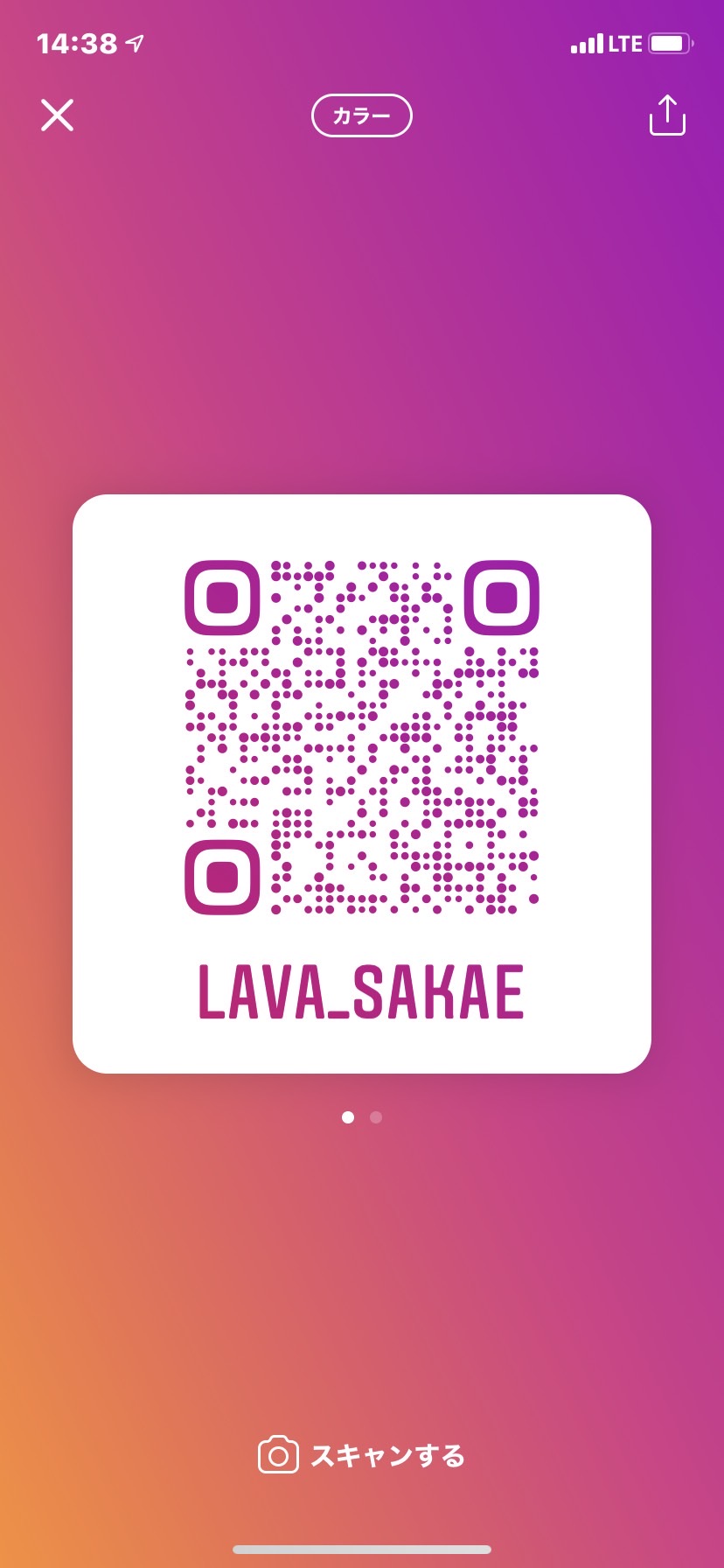Tap the カラー background style button

361,115
